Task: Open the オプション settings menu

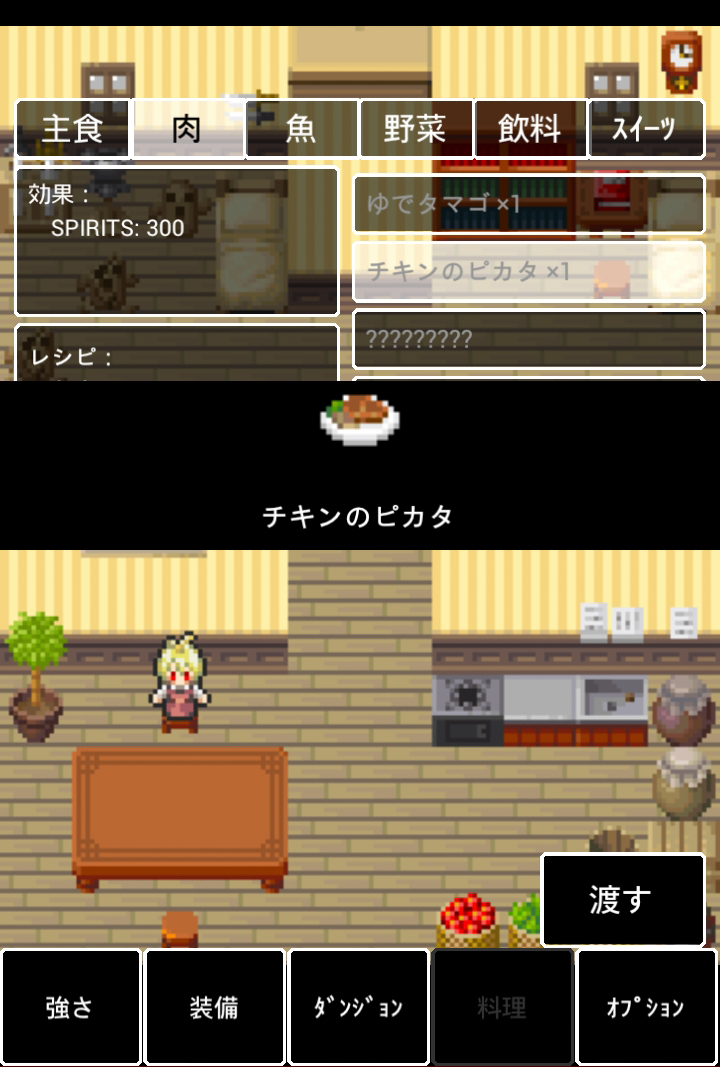Action: [x=647, y=1007]
